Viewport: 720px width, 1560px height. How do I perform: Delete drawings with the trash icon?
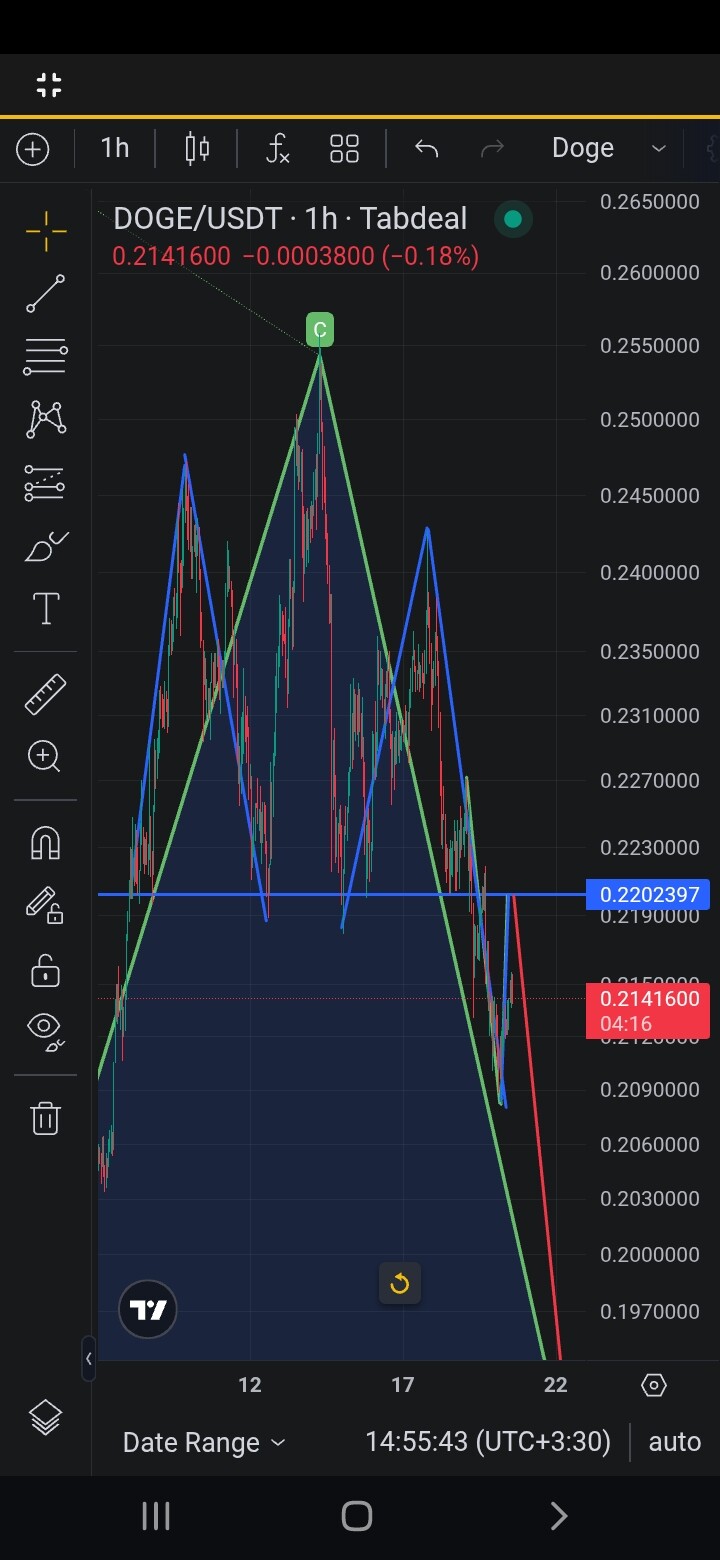(45, 1117)
